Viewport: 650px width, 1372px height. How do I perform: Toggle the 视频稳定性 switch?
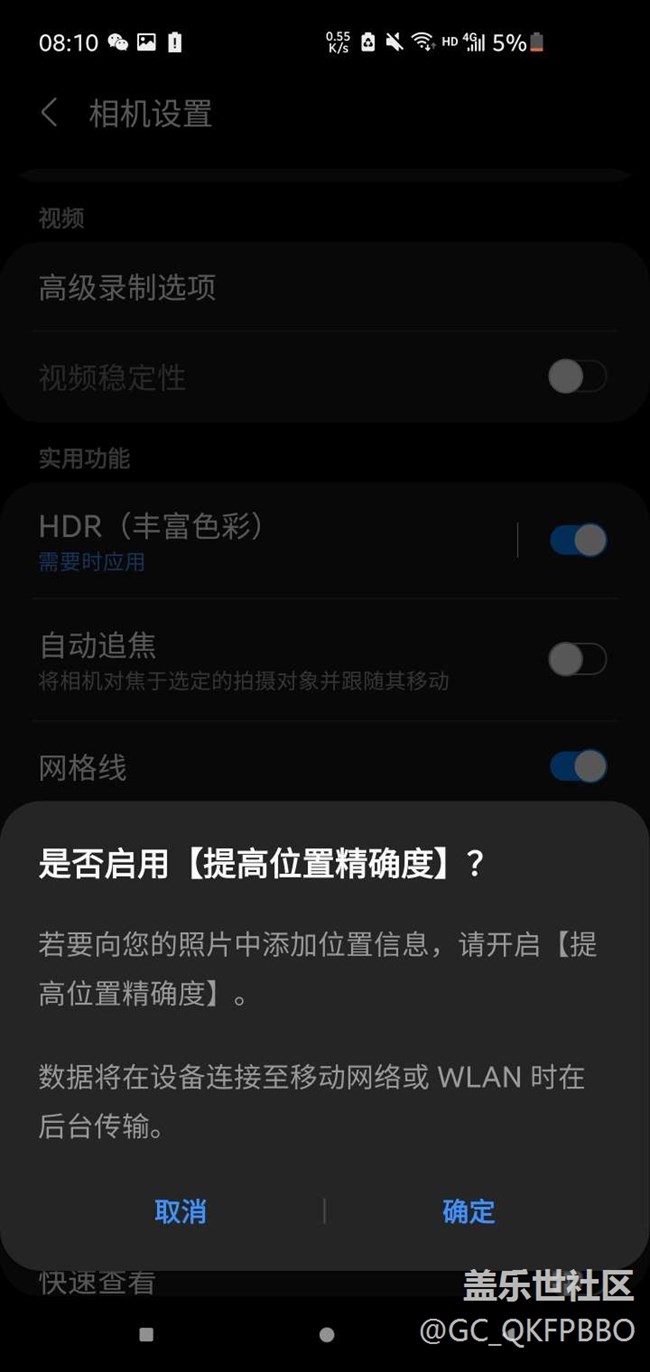(578, 377)
